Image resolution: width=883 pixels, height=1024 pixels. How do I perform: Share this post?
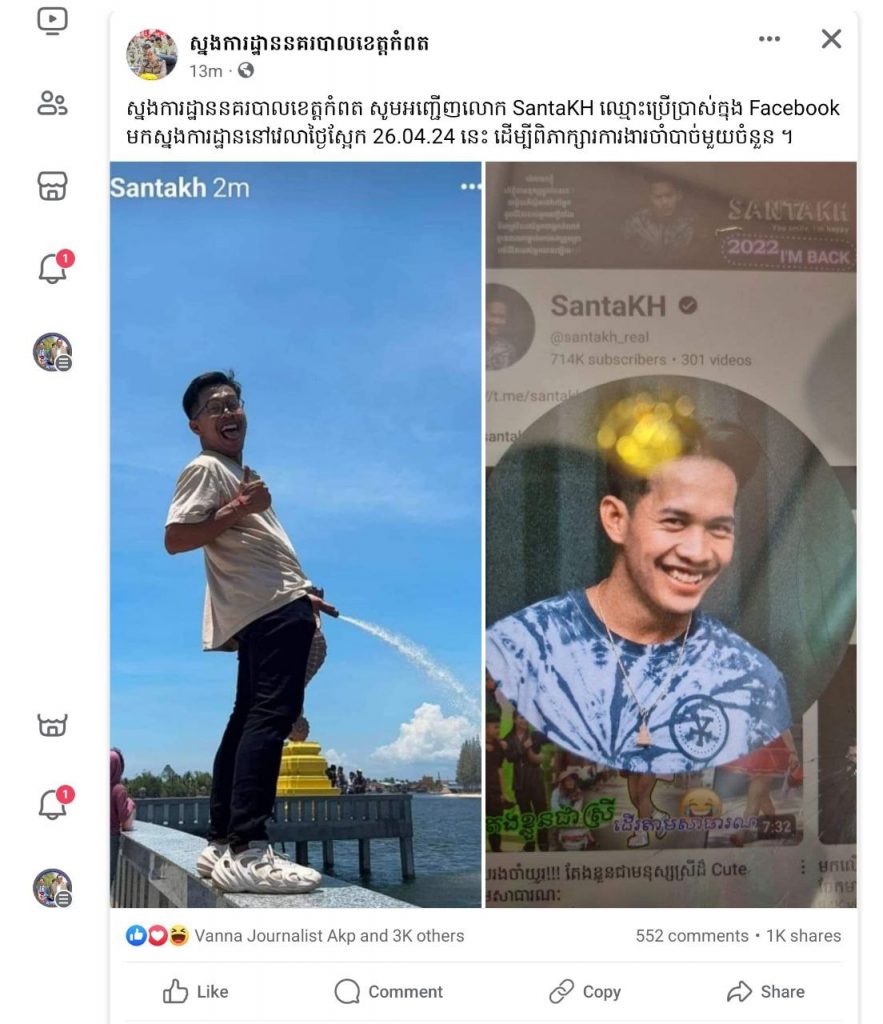765,991
